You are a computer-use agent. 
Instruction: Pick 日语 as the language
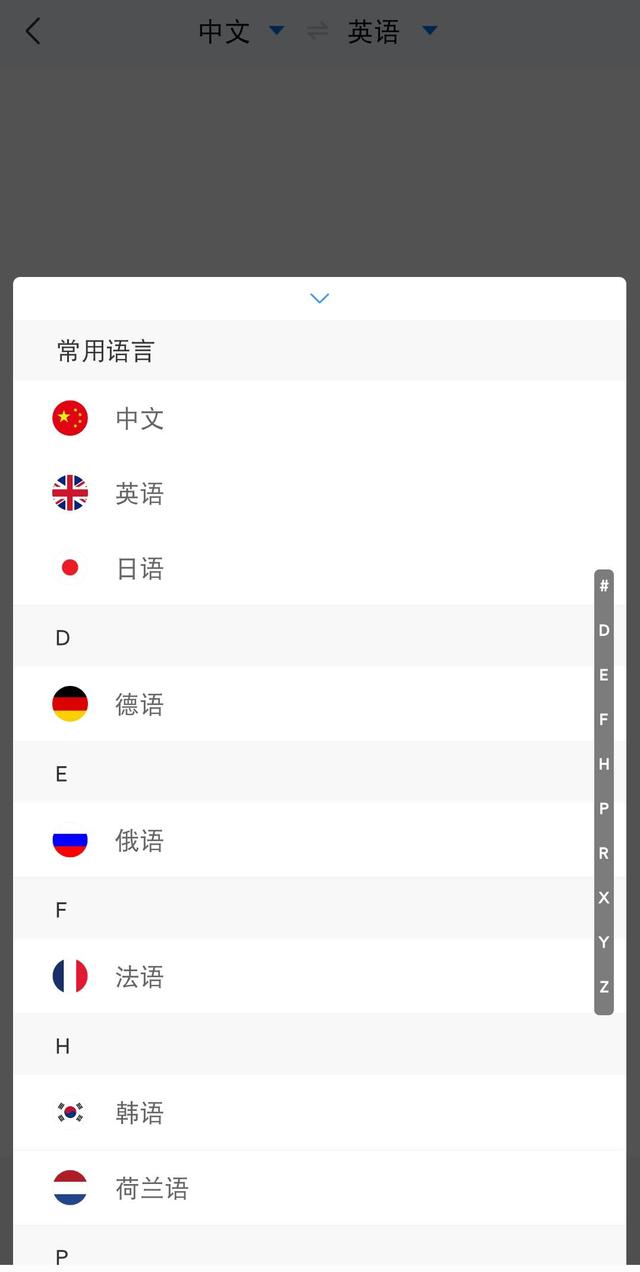point(320,568)
